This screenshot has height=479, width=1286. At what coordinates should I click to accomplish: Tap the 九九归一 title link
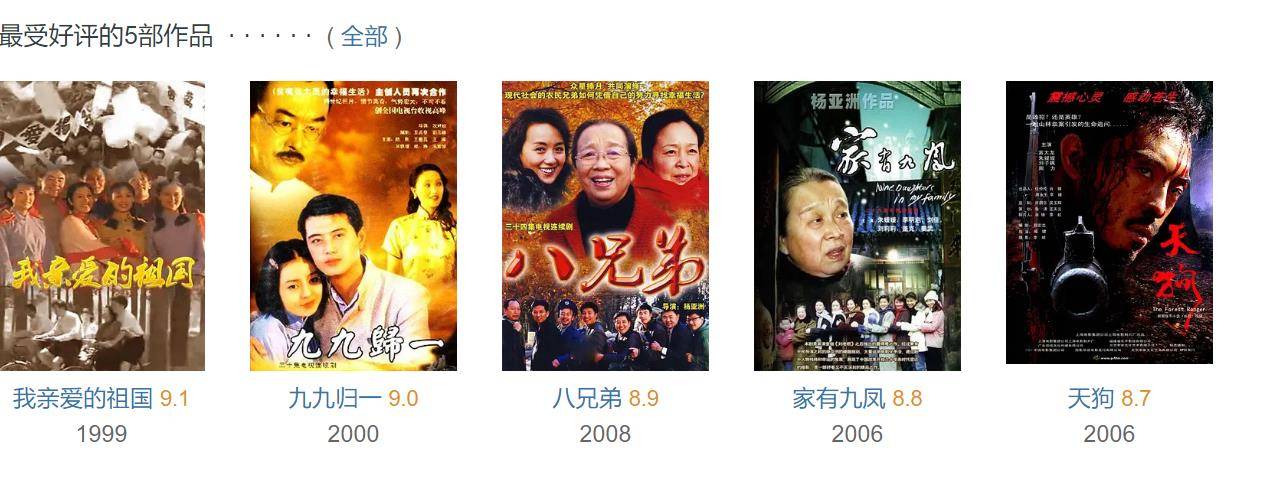pos(334,399)
